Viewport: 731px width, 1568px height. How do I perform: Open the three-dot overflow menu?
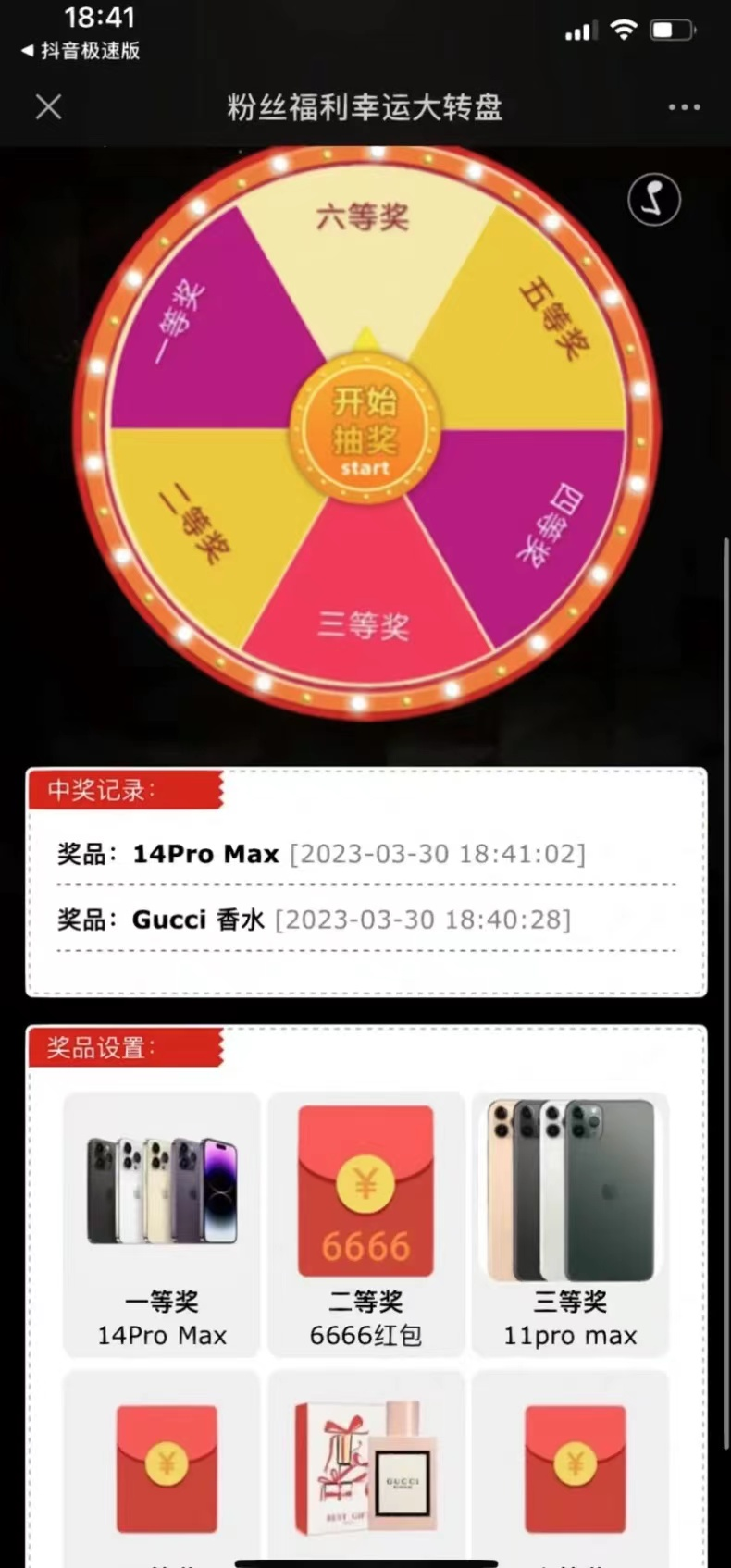684,107
